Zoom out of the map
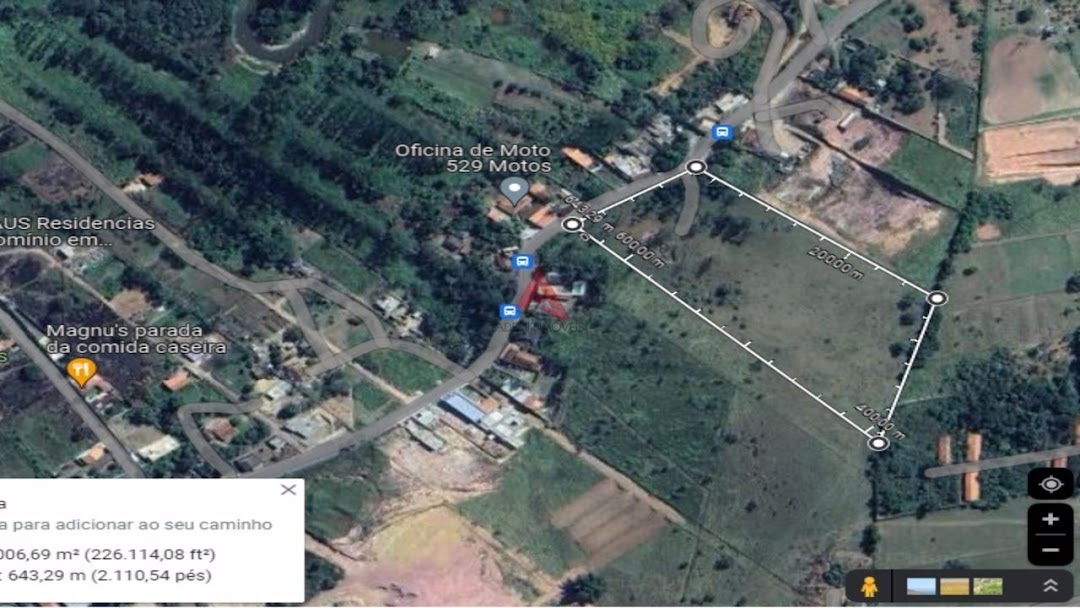1080x608 pixels. (1050, 549)
